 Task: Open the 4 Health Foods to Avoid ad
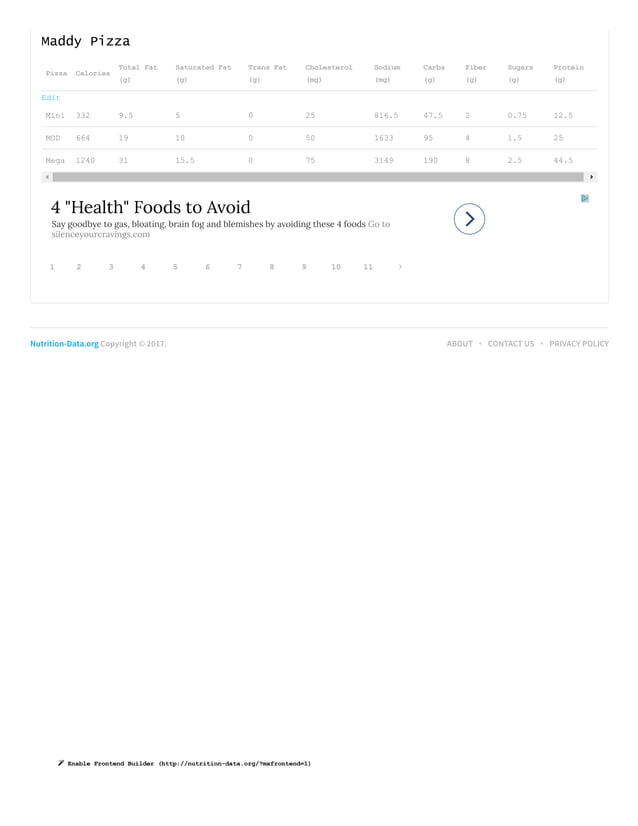(x=151, y=207)
